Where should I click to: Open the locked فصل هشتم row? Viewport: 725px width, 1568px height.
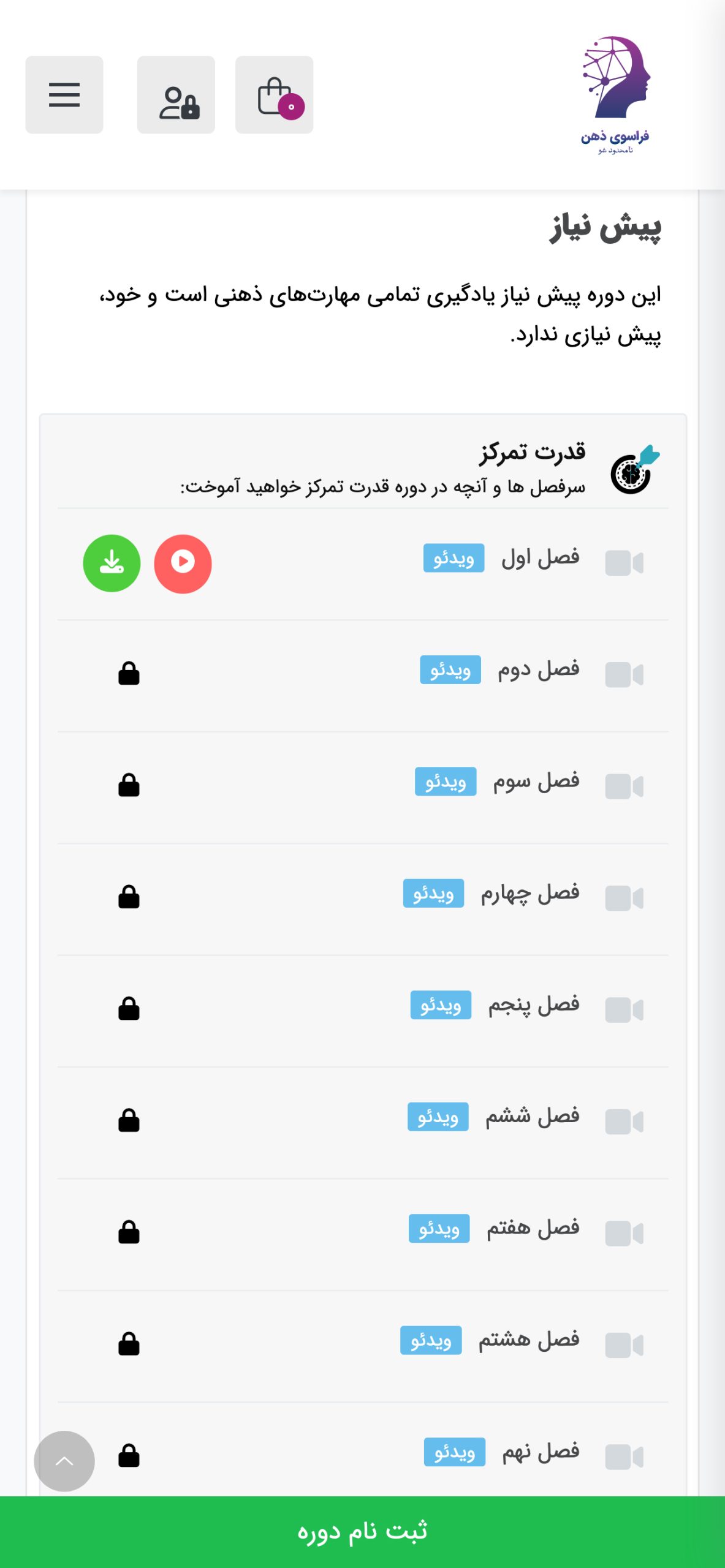[363, 1346]
